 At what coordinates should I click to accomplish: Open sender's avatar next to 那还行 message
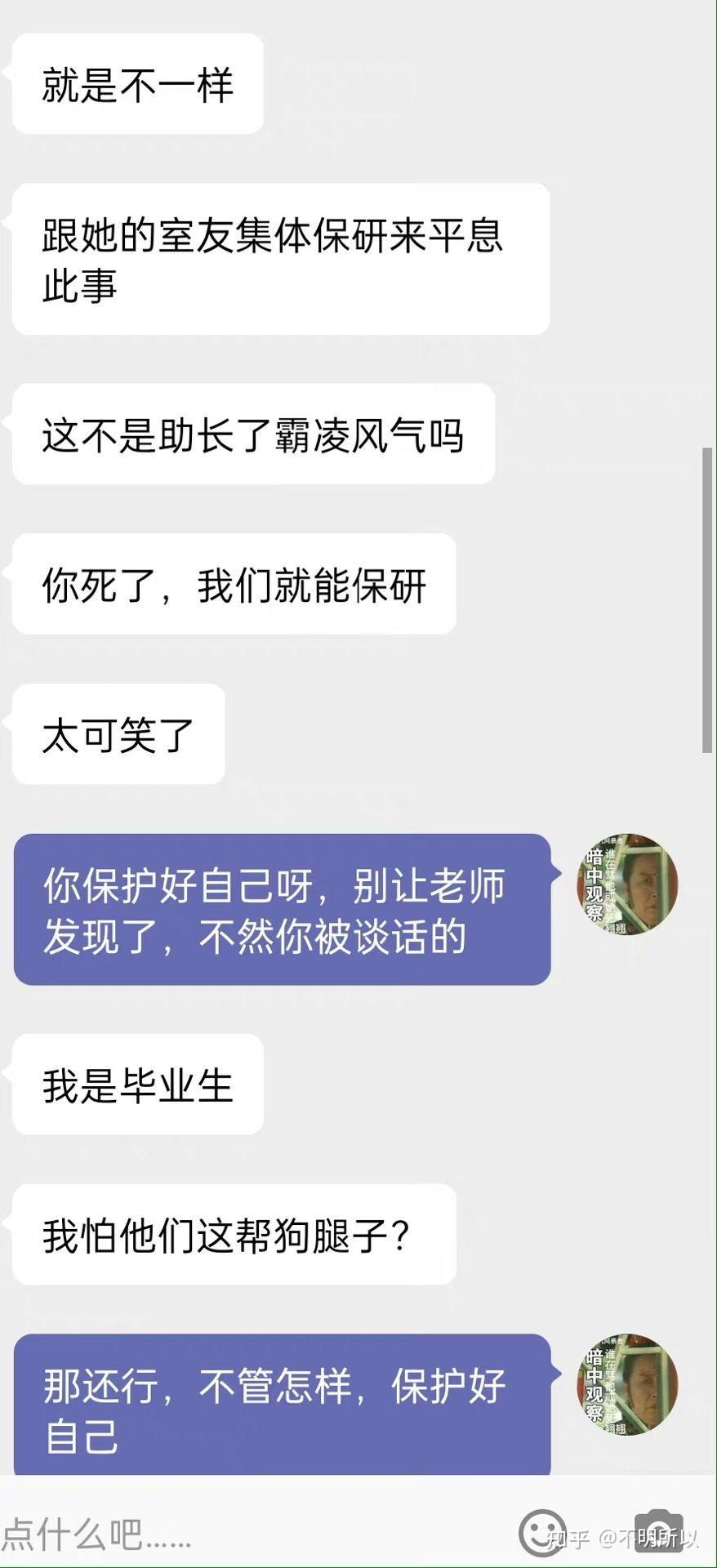628,1385
